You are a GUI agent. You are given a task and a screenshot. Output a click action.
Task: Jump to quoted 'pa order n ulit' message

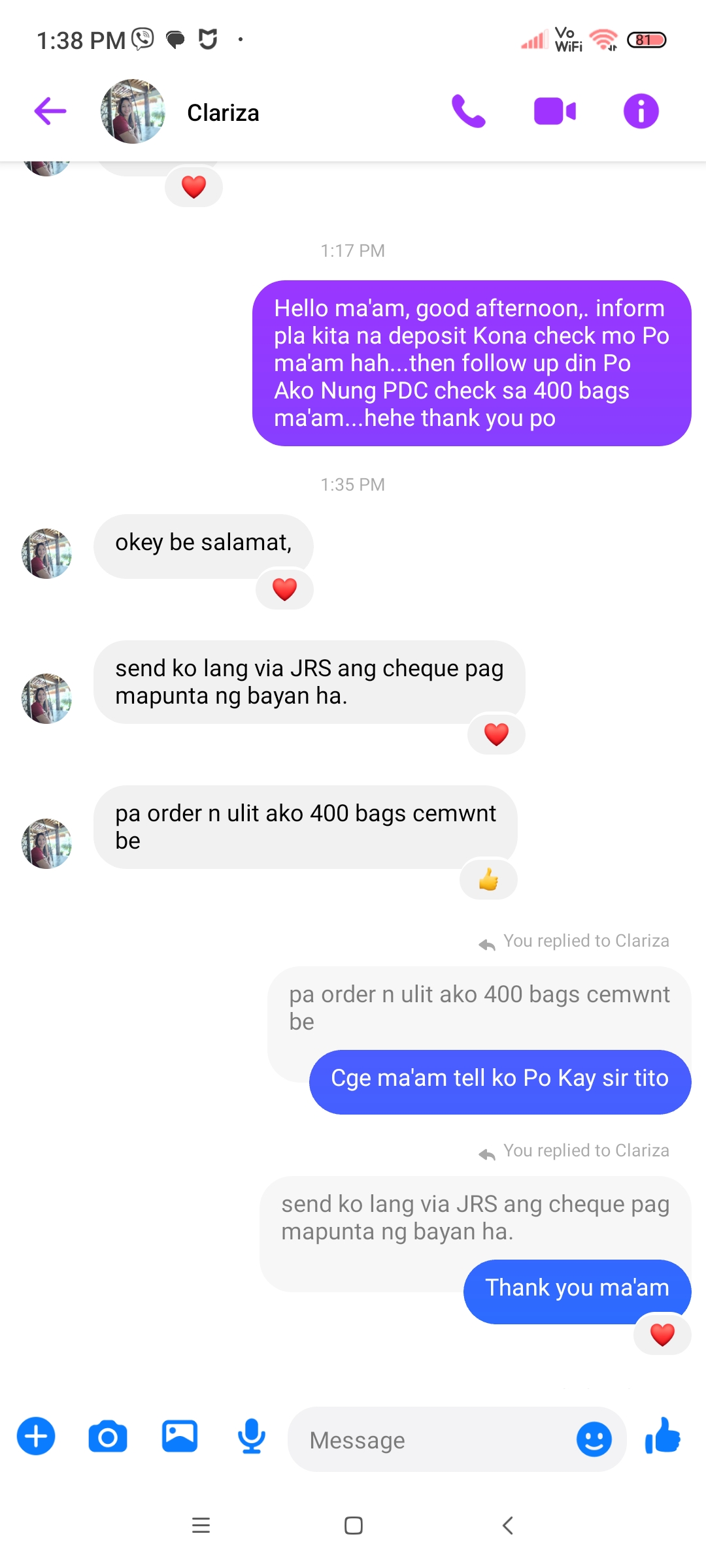tap(479, 1007)
